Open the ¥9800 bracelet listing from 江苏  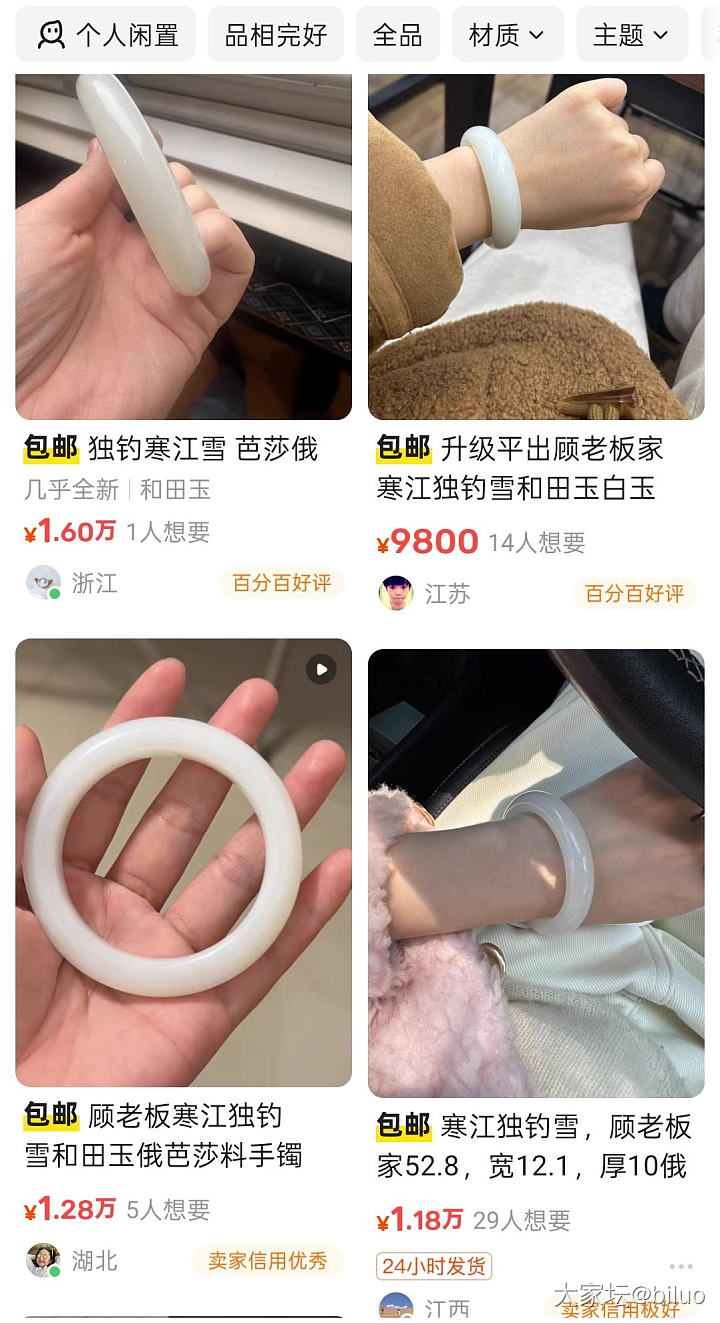pos(536,250)
